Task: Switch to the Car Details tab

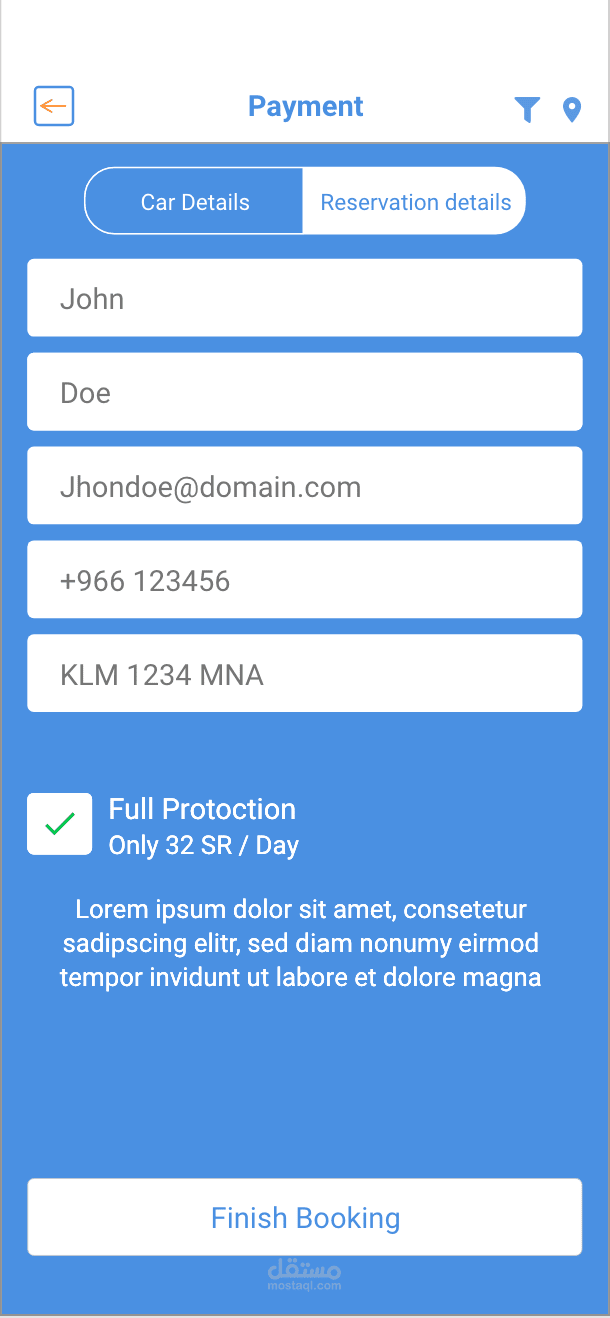Action: coord(195,202)
